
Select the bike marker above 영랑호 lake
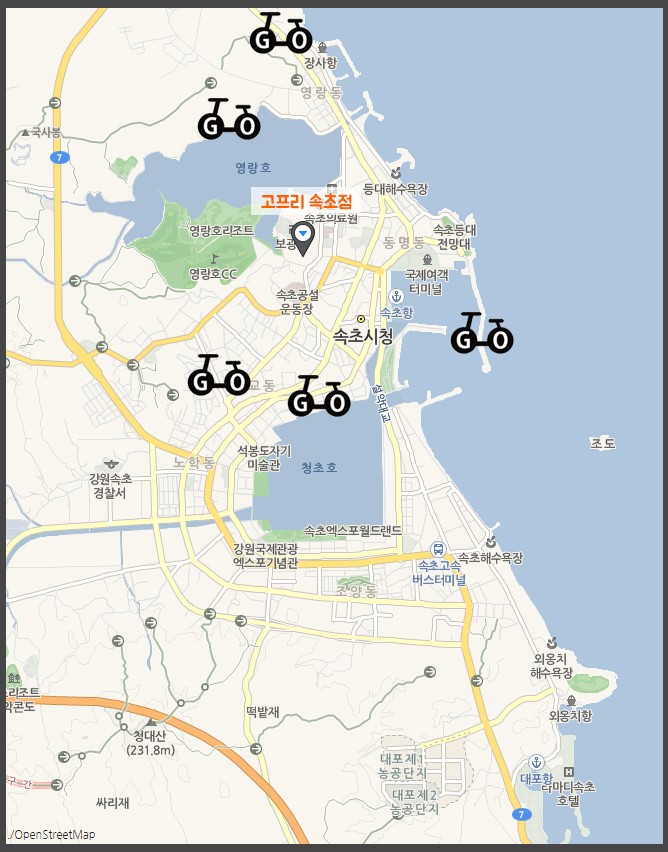coord(229,121)
